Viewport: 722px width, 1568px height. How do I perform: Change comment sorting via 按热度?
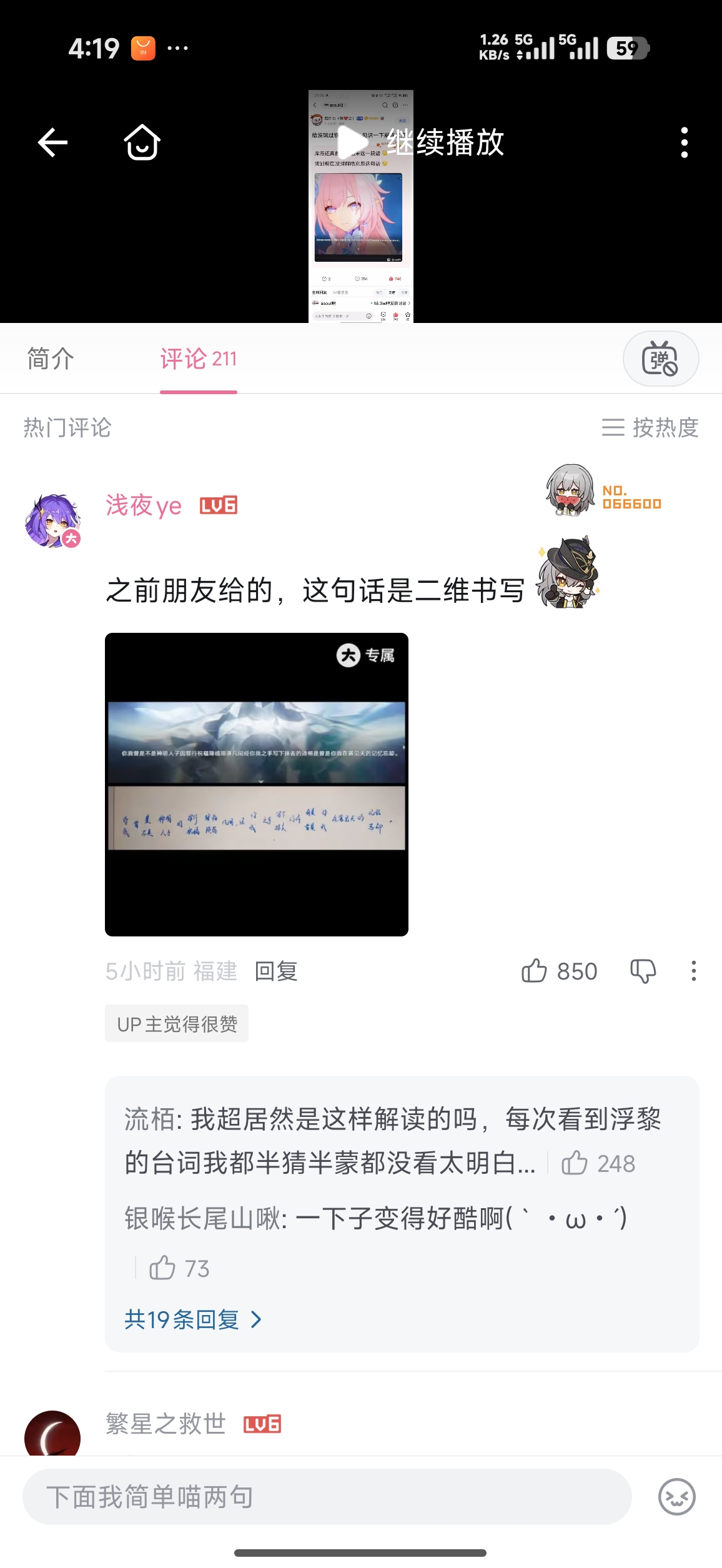(x=650, y=427)
